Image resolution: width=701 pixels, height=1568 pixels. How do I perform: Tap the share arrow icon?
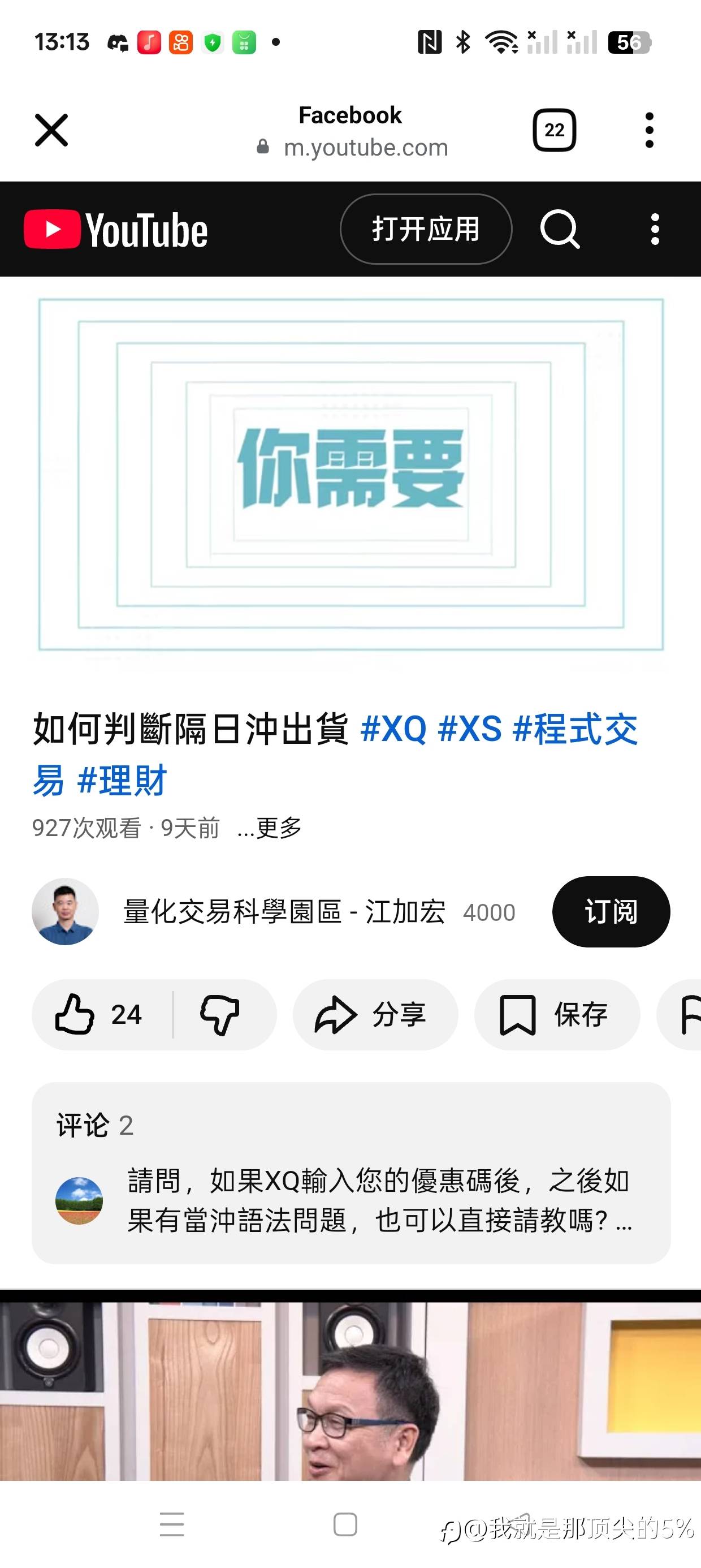tap(336, 1014)
